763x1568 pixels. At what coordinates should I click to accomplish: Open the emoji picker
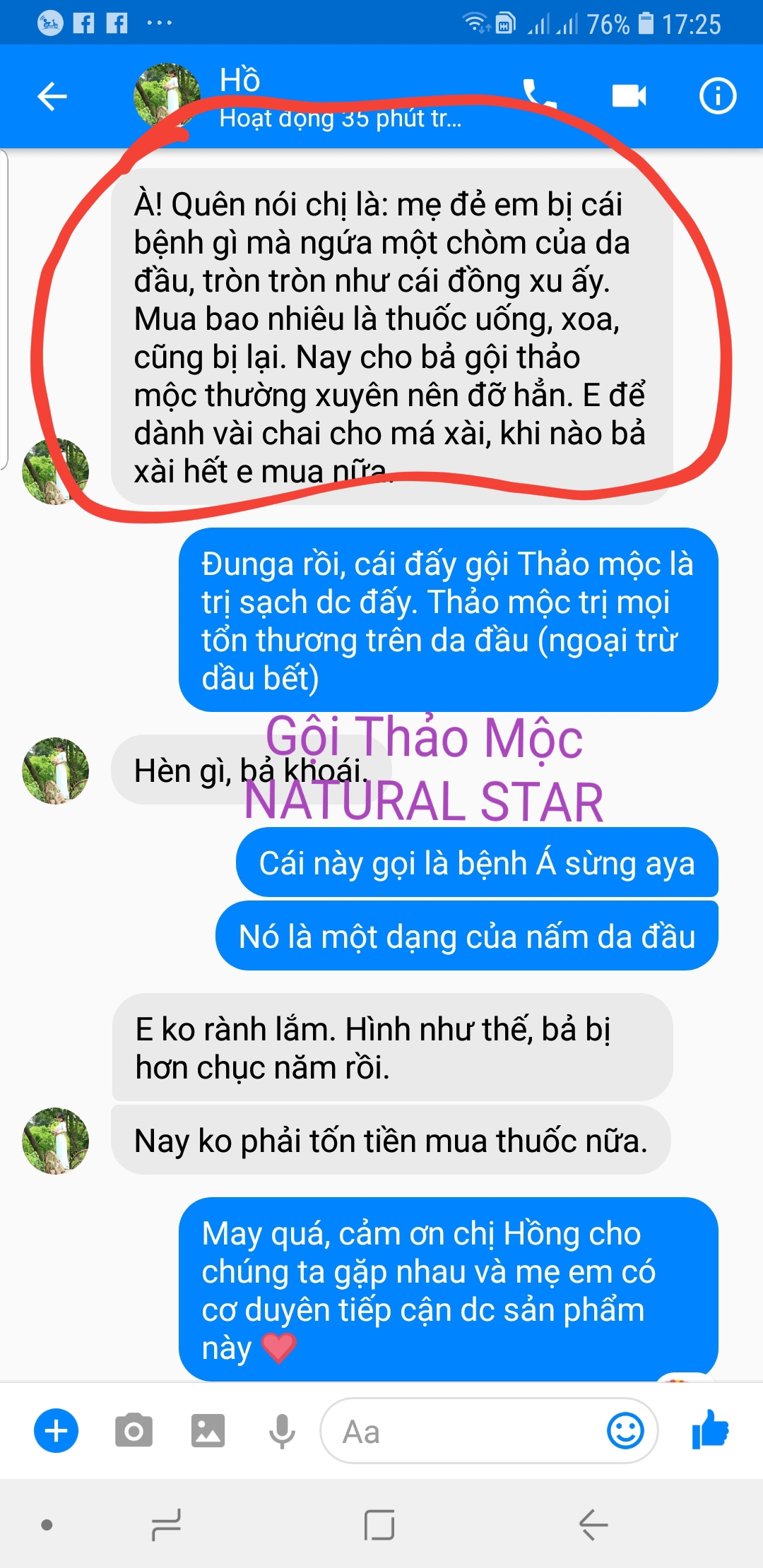coord(625,1431)
